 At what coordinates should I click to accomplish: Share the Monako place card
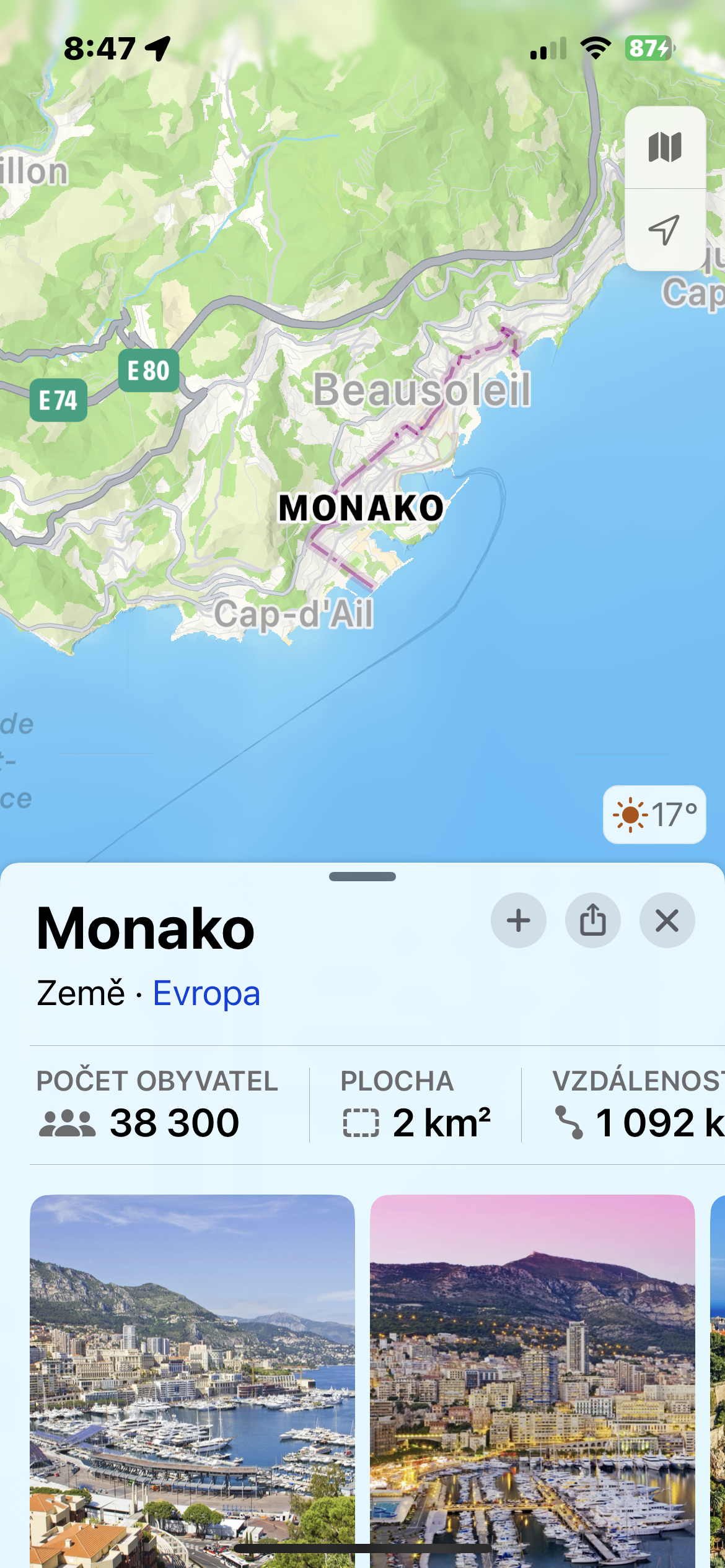point(593,920)
